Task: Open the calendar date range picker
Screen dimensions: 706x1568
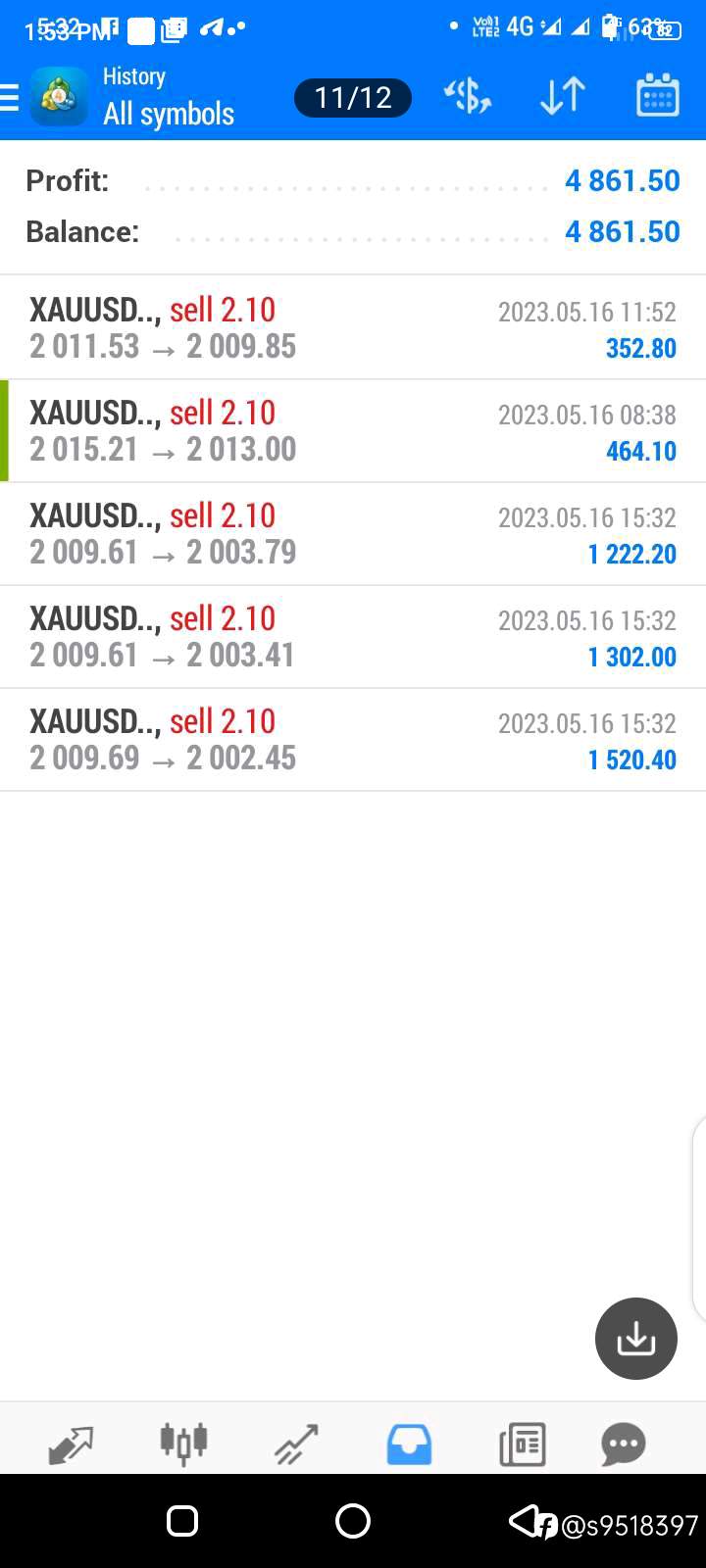Action: (658, 96)
